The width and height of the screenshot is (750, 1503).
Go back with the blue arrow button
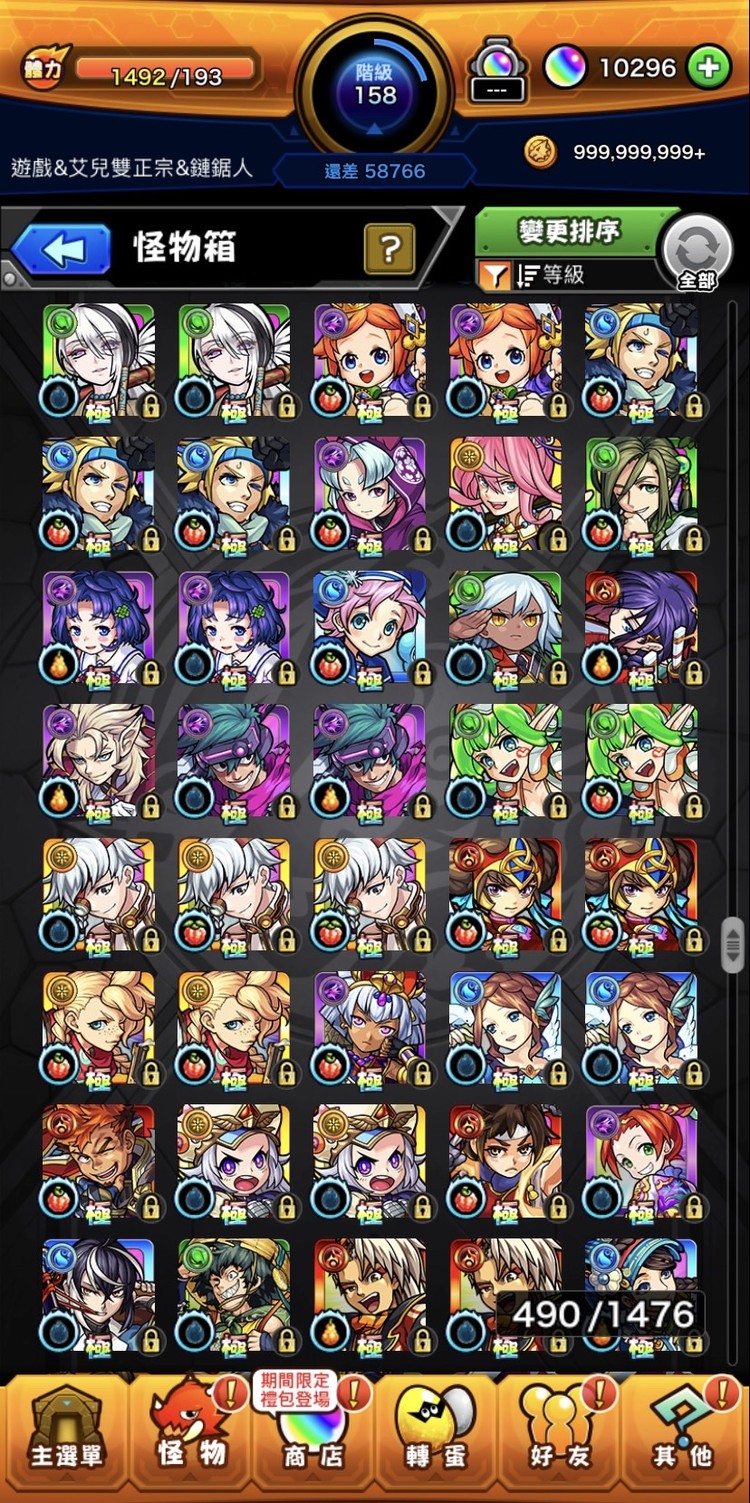tap(62, 250)
